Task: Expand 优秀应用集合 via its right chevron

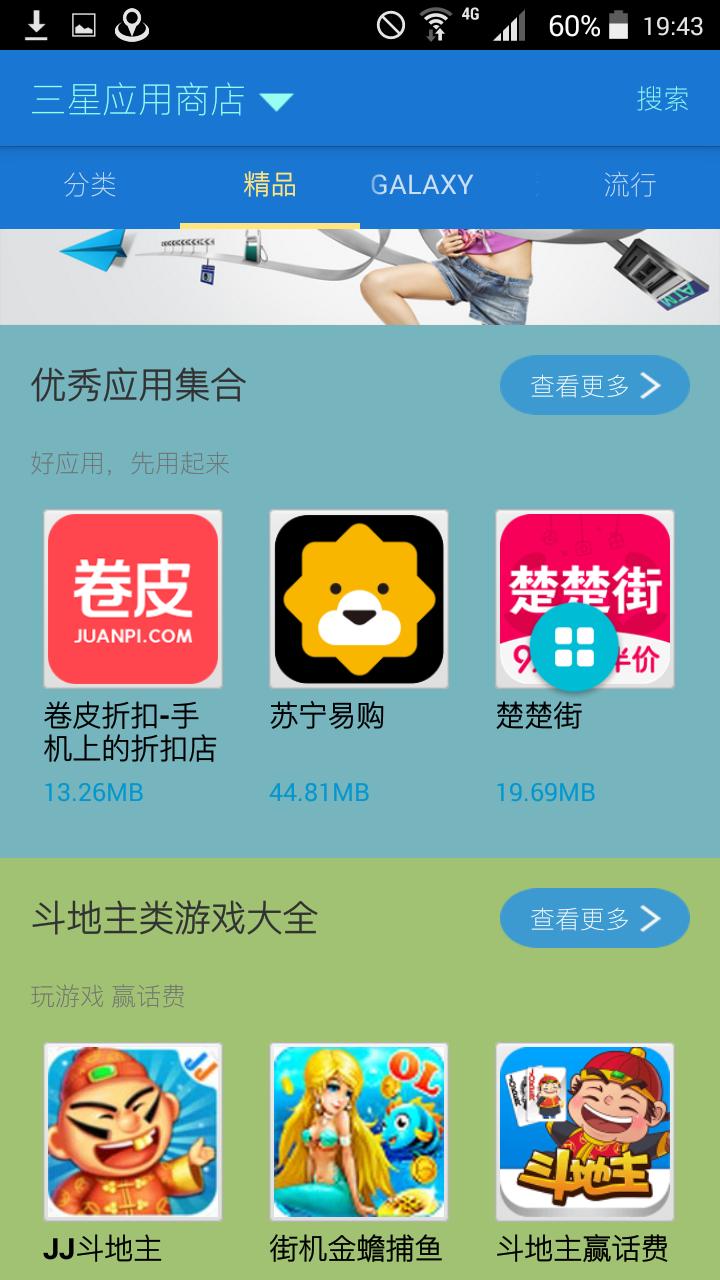Action: coord(650,384)
